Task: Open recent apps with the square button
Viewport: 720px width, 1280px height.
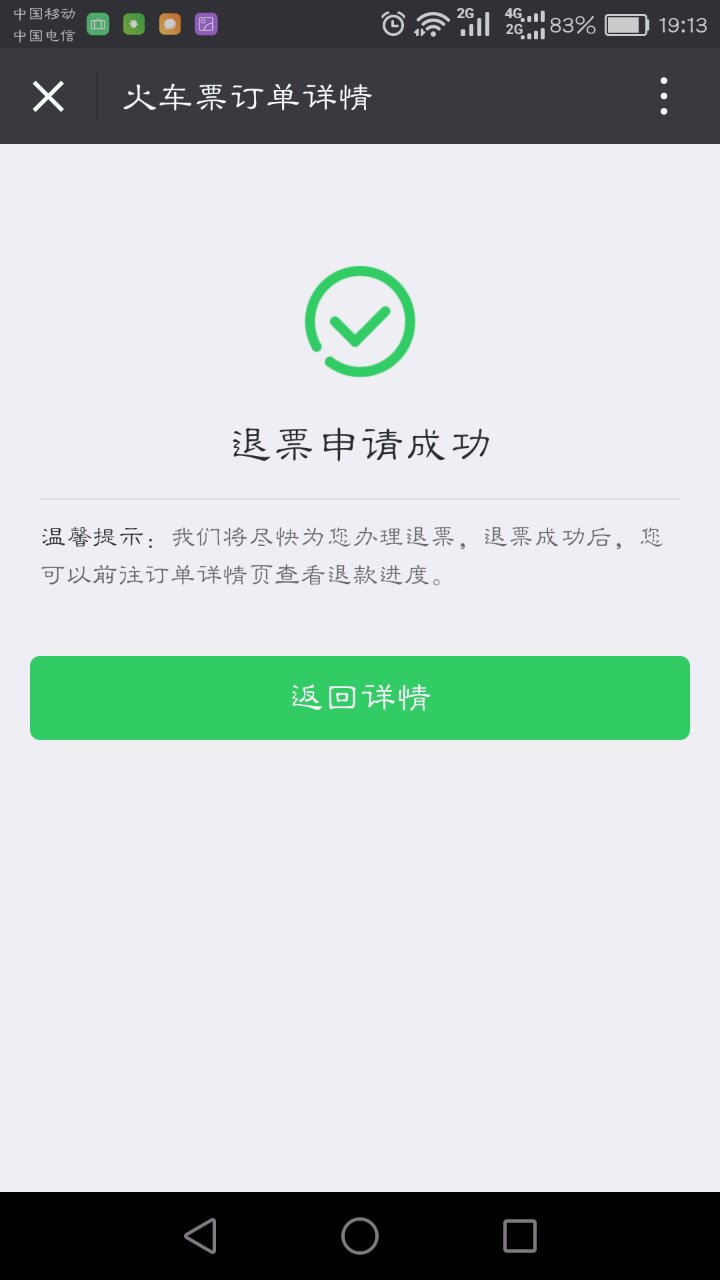Action: click(519, 1236)
